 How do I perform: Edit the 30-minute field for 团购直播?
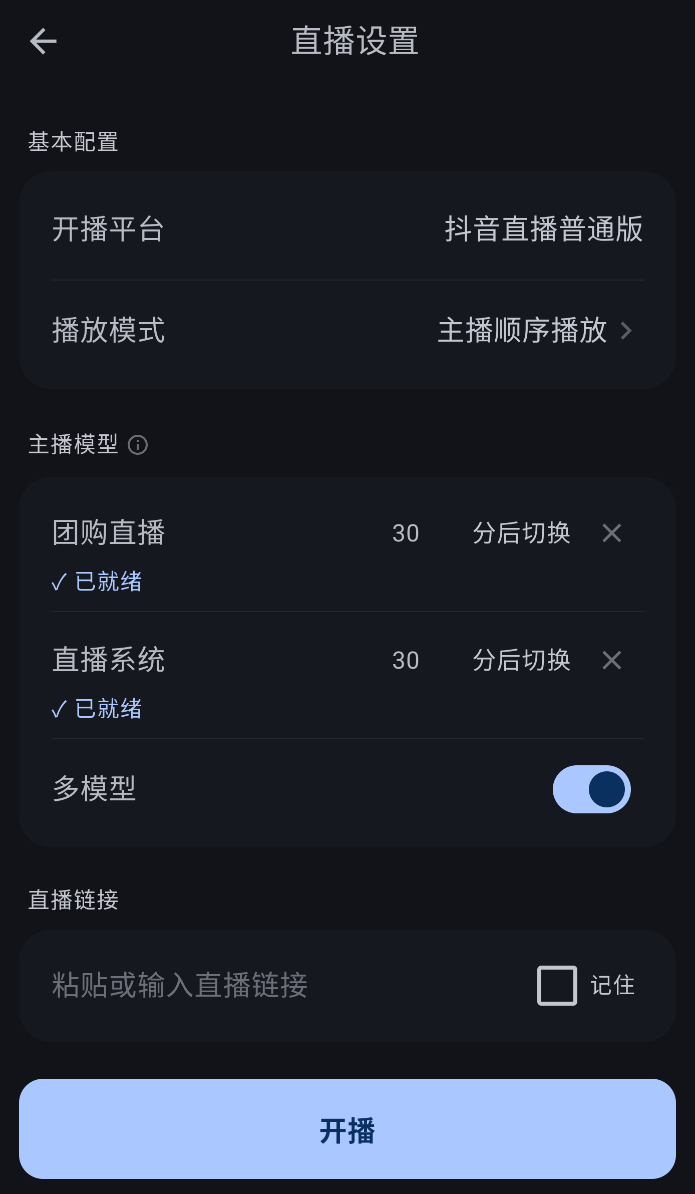point(406,533)
